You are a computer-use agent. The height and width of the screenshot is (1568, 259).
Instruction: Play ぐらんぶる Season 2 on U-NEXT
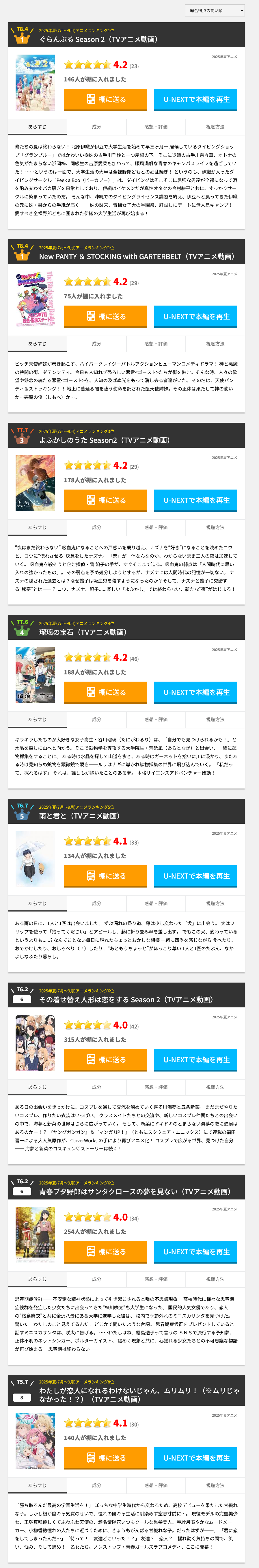click(195, 99)
